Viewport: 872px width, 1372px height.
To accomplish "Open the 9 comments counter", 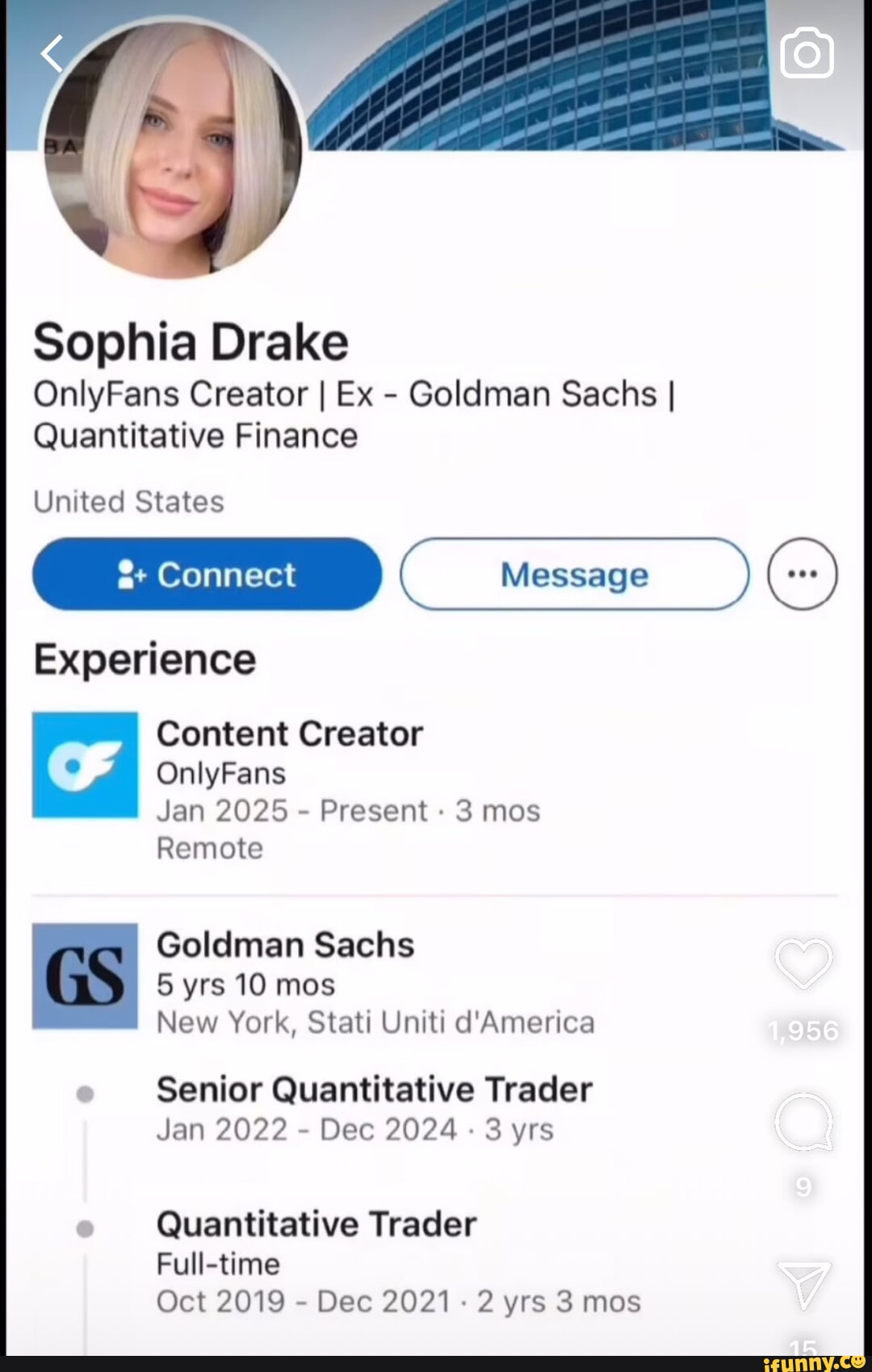I will 803,1186.
